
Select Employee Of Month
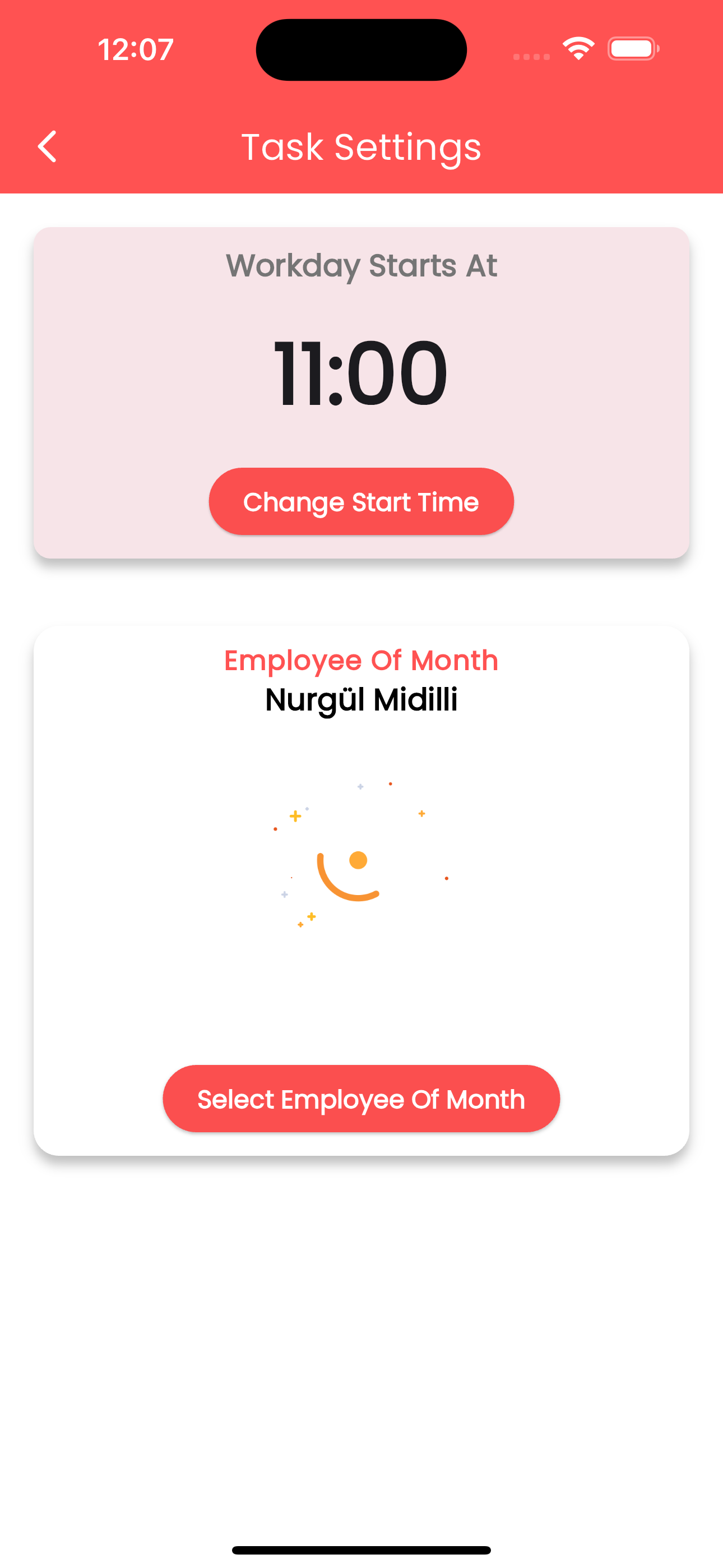(x=361, y=1099)
